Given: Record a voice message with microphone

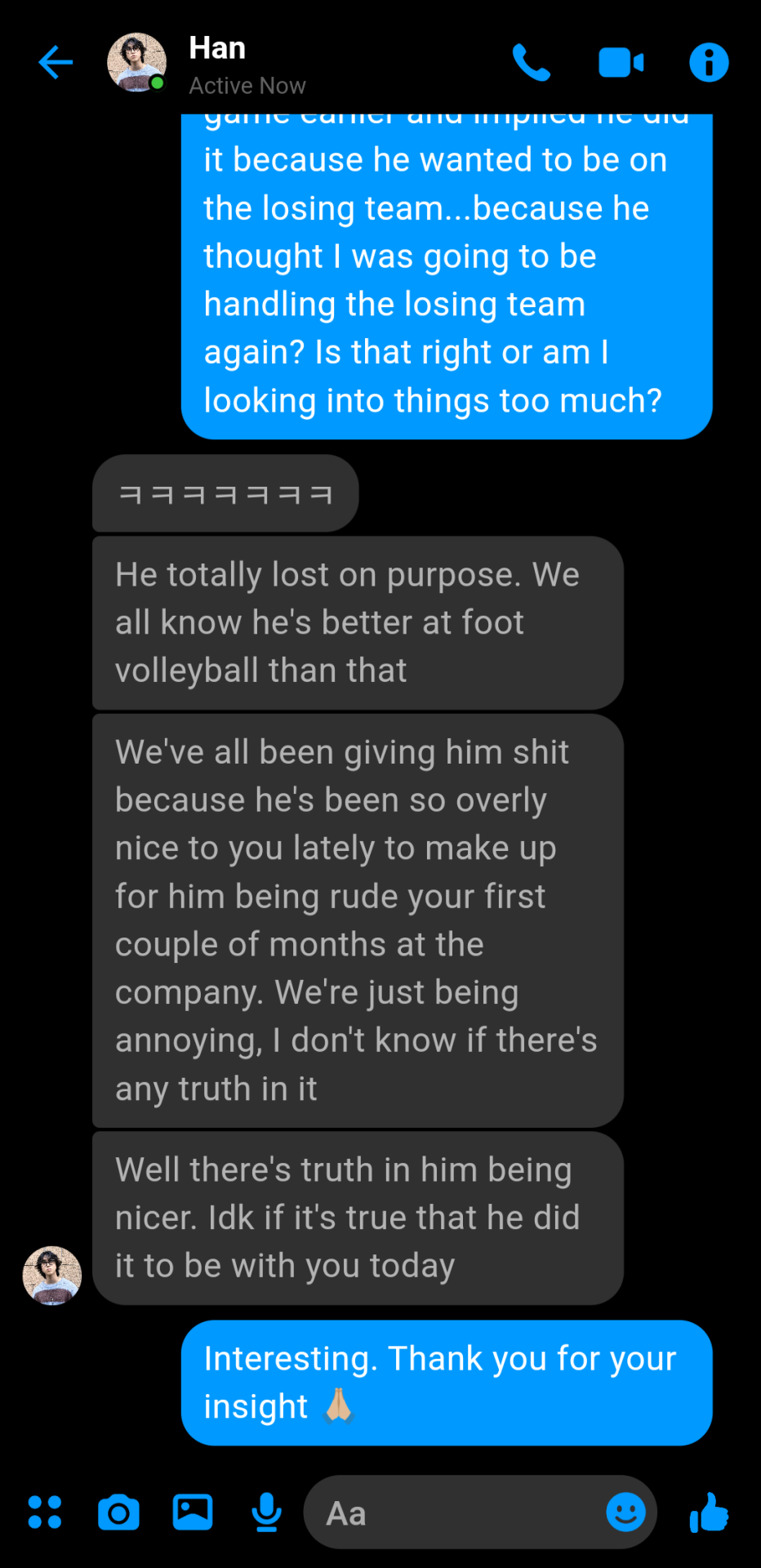Looking at the screenshot, I should pos(266,1512).
